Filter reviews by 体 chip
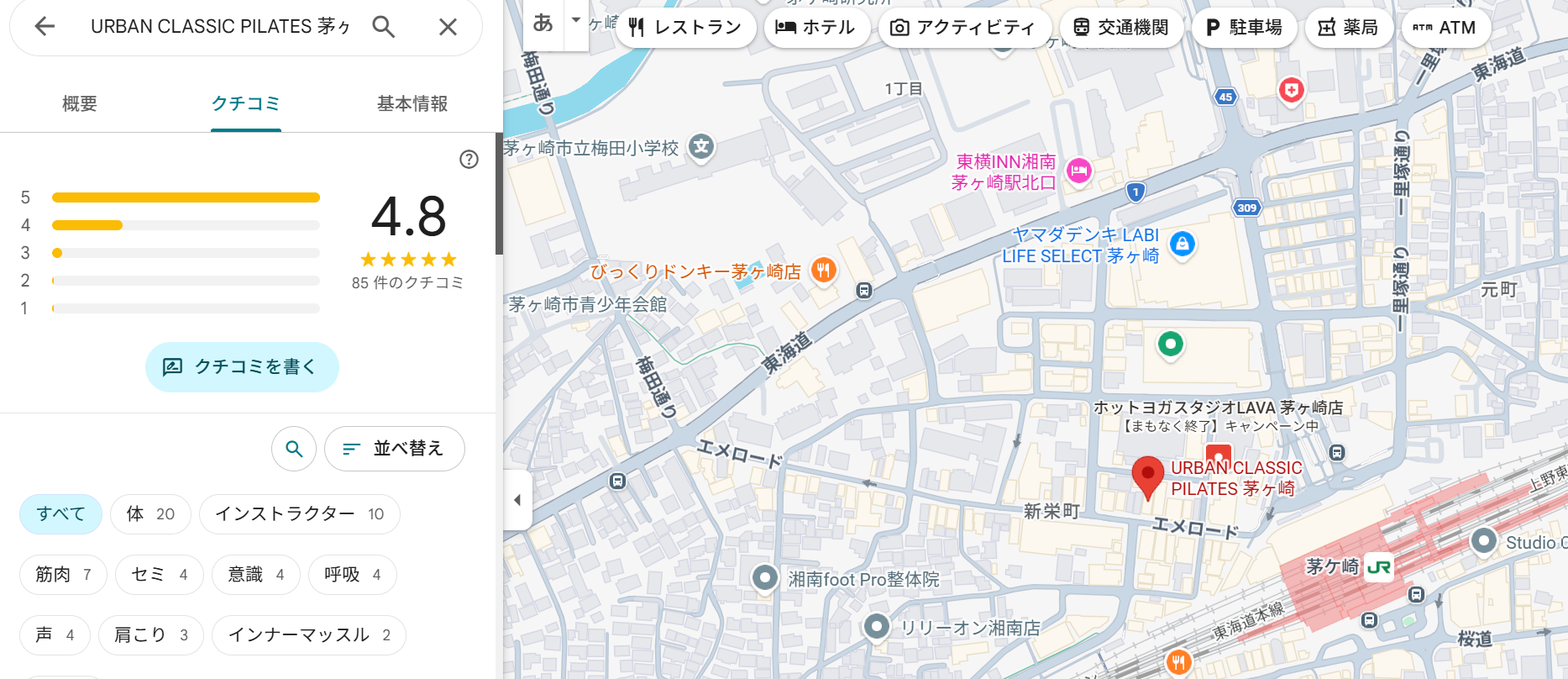Screen dimensions: 1568x679 150,514
